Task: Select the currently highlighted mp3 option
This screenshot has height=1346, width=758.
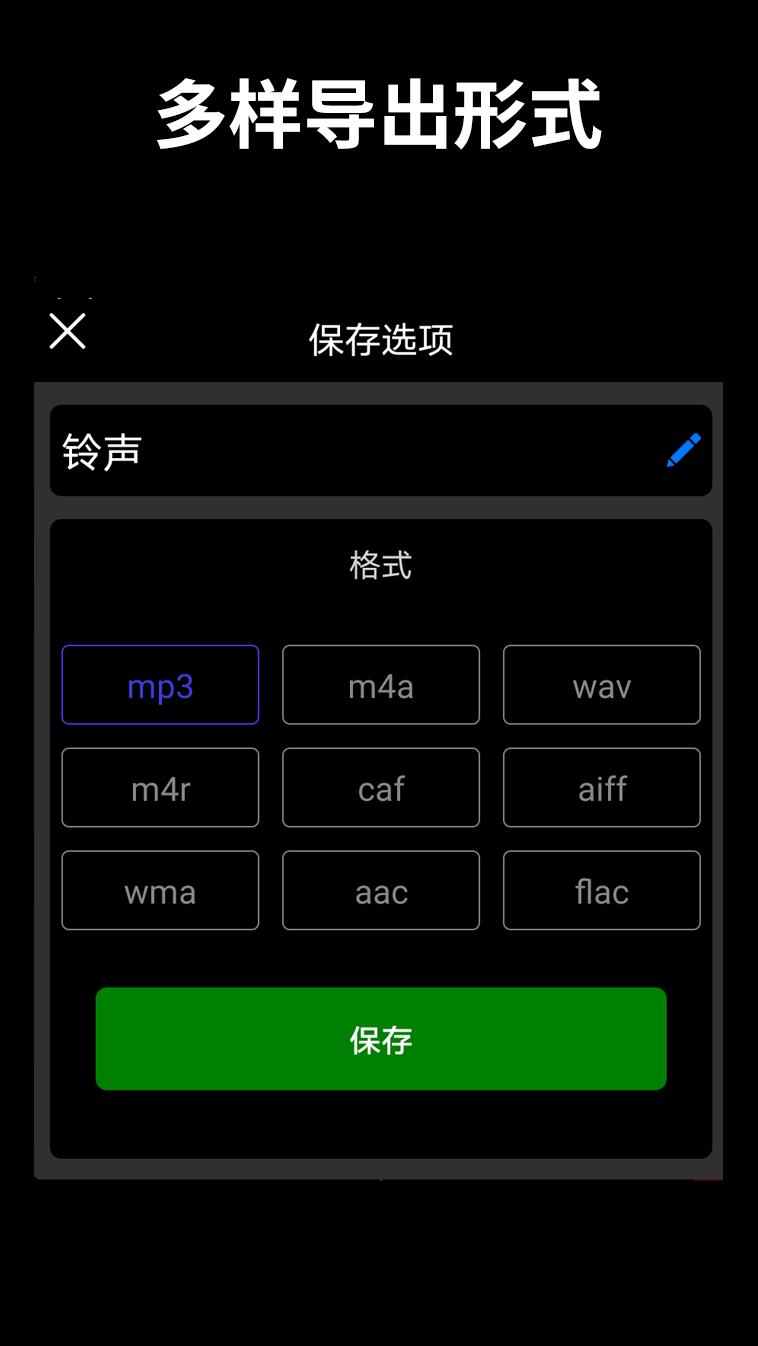Action: pos(160,685)
